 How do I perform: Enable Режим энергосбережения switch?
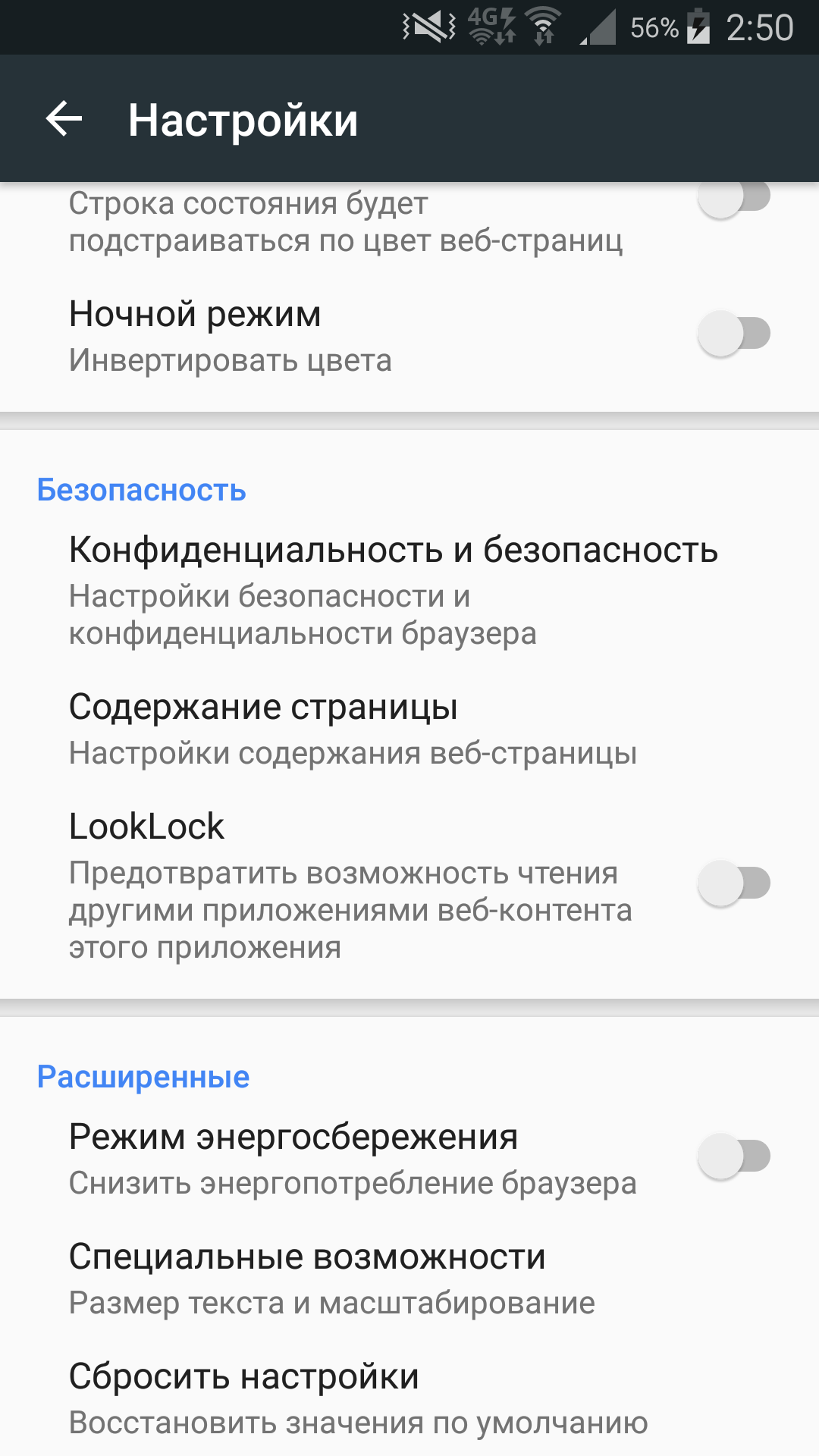(733, 1156)
